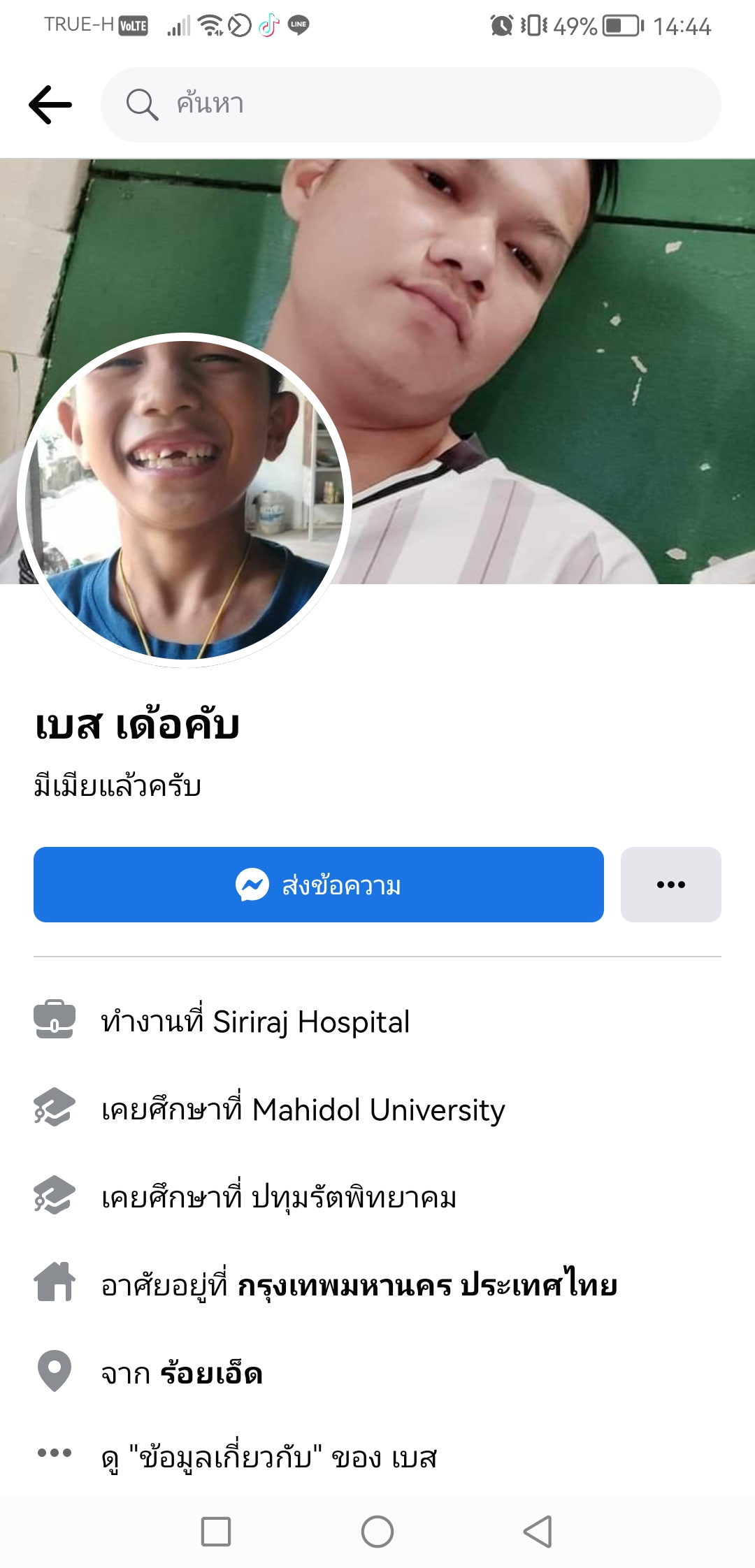Image resolution: width=755 pixels, height=1568 pixels.
Task: Select the กรุงเทพมหานคร ประเทศไทย current city link
Action: 427,1285
